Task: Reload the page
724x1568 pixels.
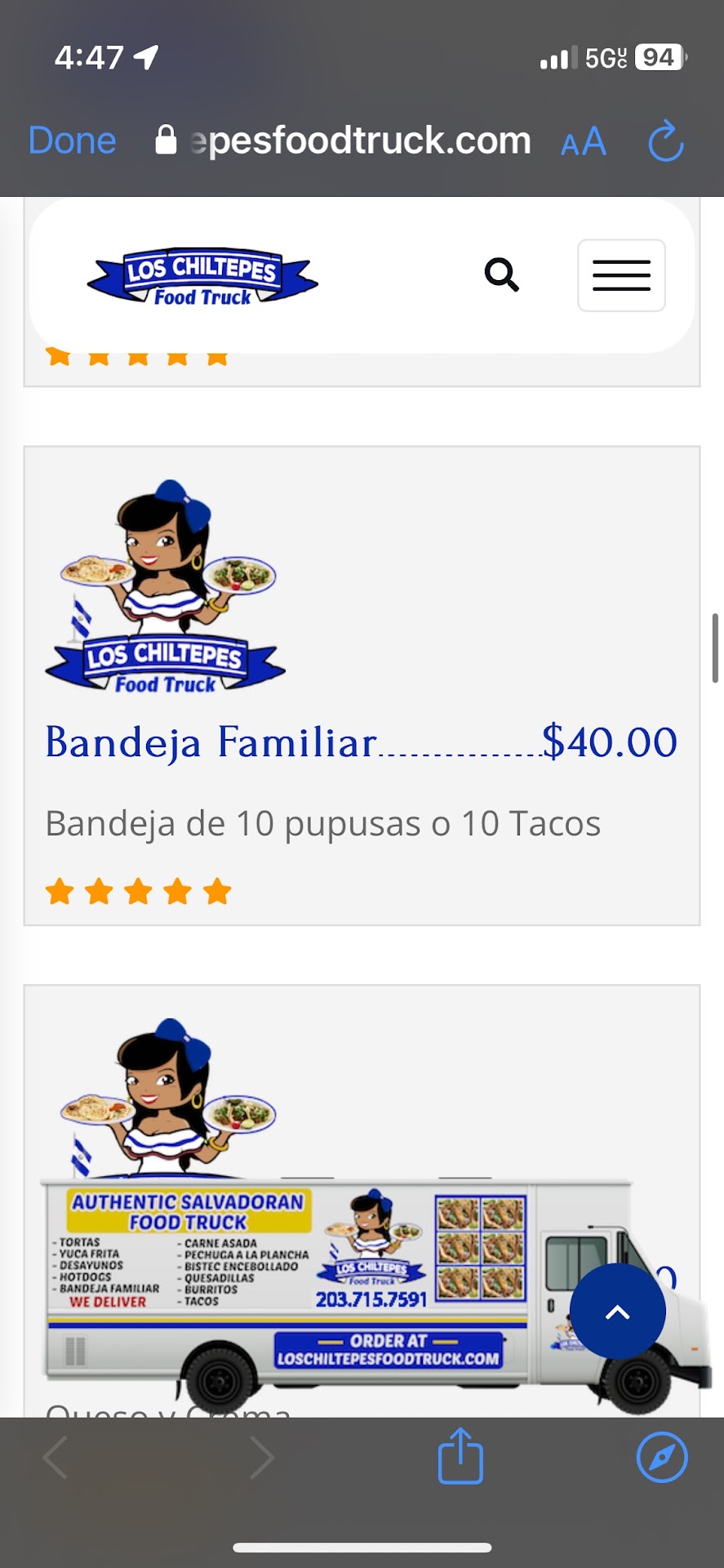Action: [665, 141]
